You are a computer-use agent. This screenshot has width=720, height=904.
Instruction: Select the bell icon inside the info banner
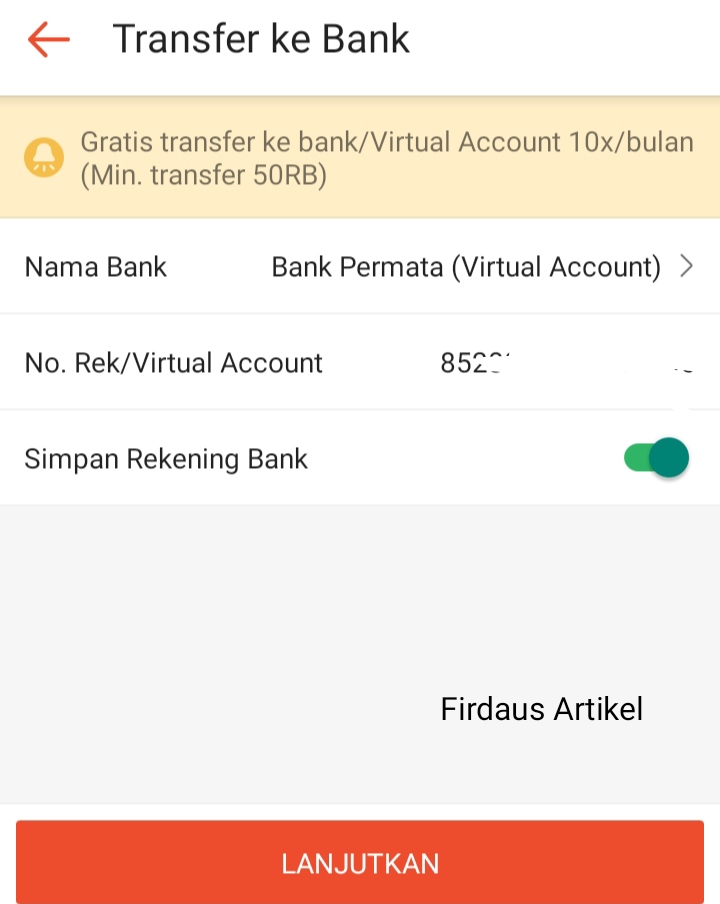tap(43, 157)
